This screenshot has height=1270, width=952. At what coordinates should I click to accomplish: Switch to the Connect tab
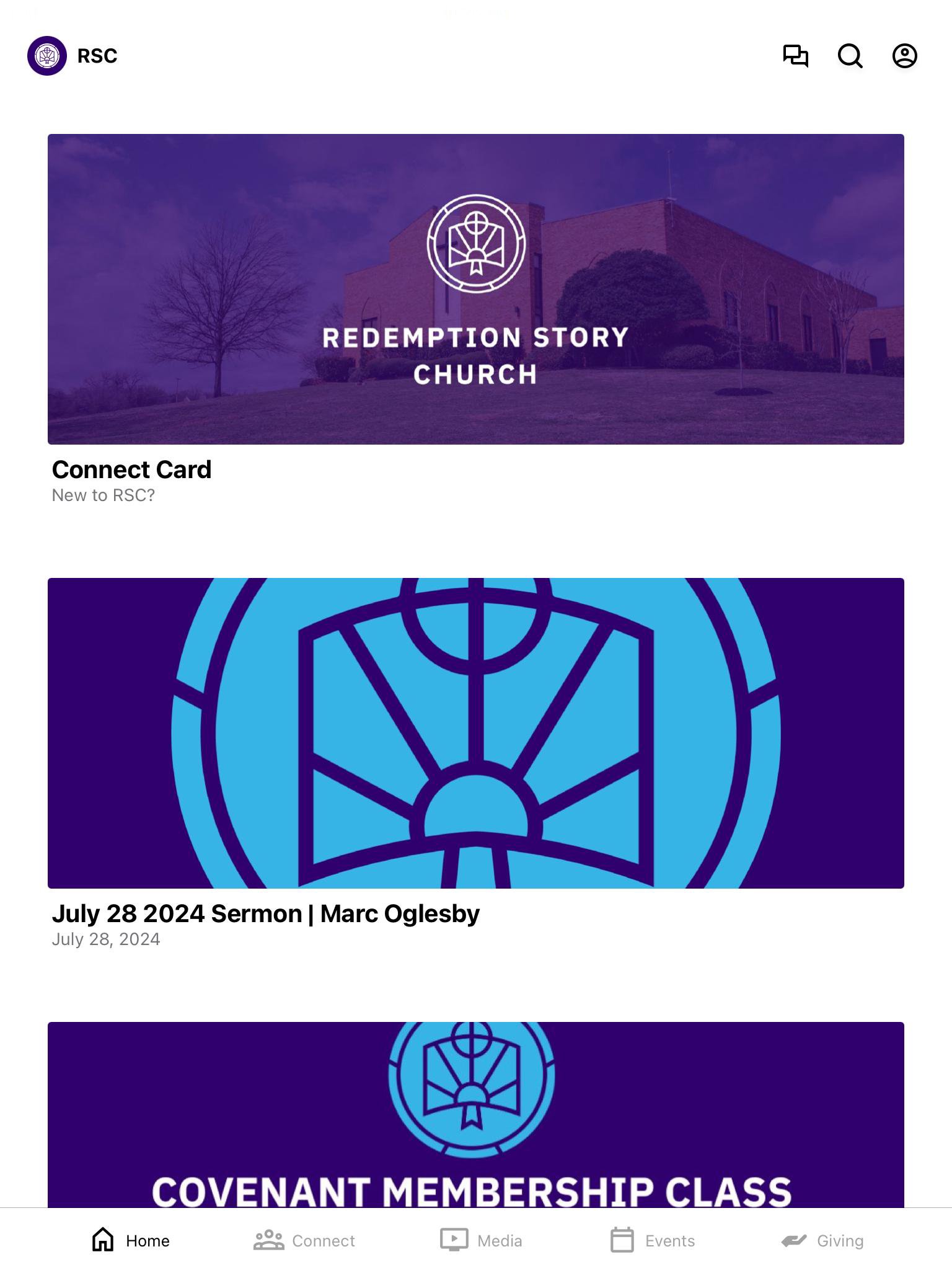(x=304, y=1240)
